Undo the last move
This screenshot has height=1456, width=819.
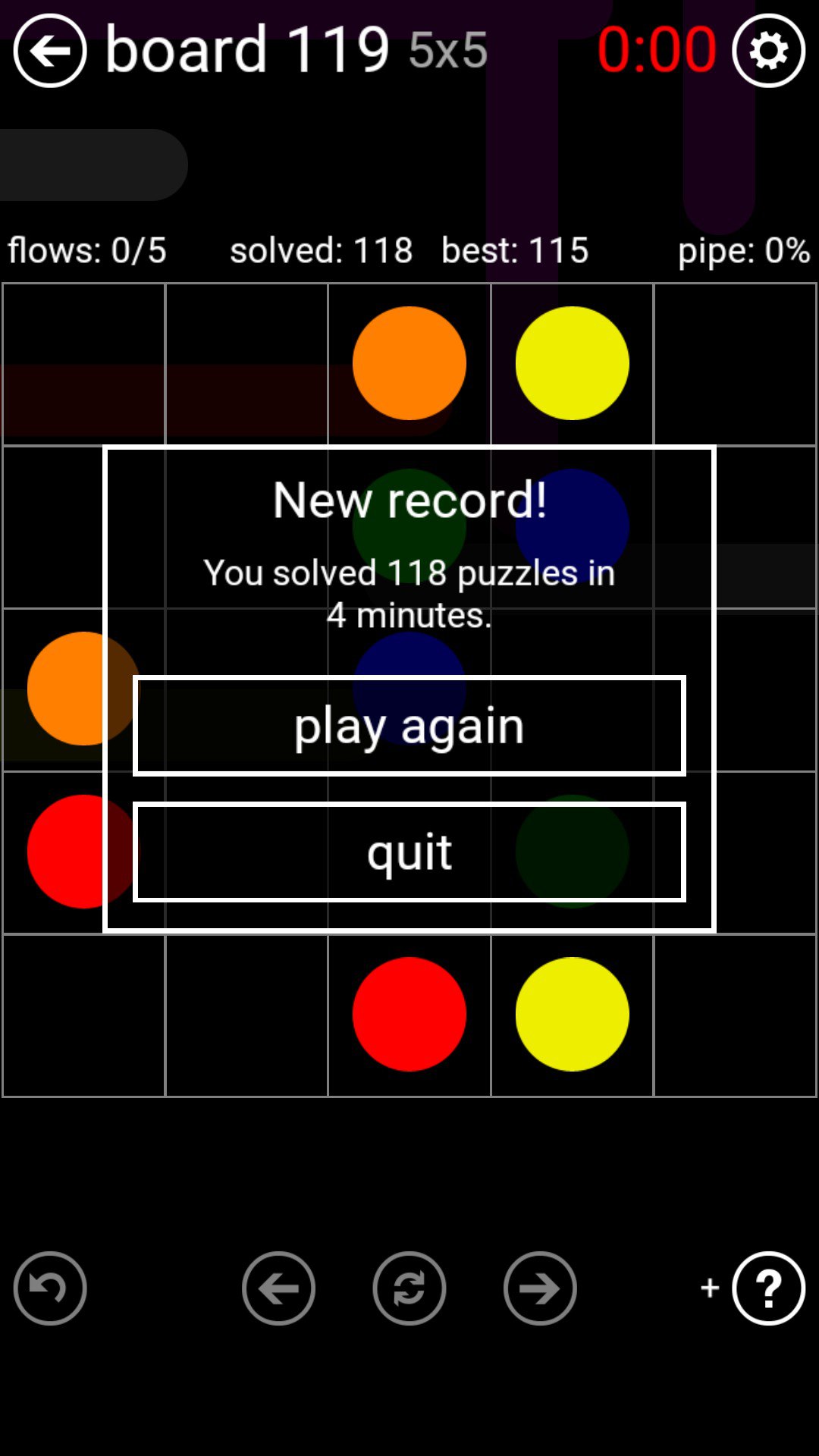[50, 1288]
